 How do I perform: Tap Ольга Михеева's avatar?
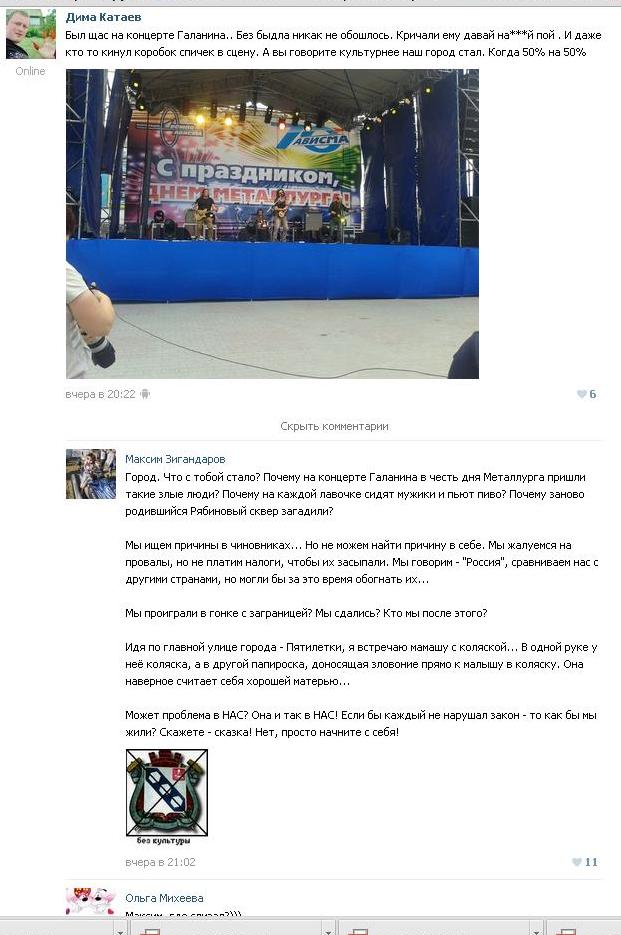click(90, 902)
